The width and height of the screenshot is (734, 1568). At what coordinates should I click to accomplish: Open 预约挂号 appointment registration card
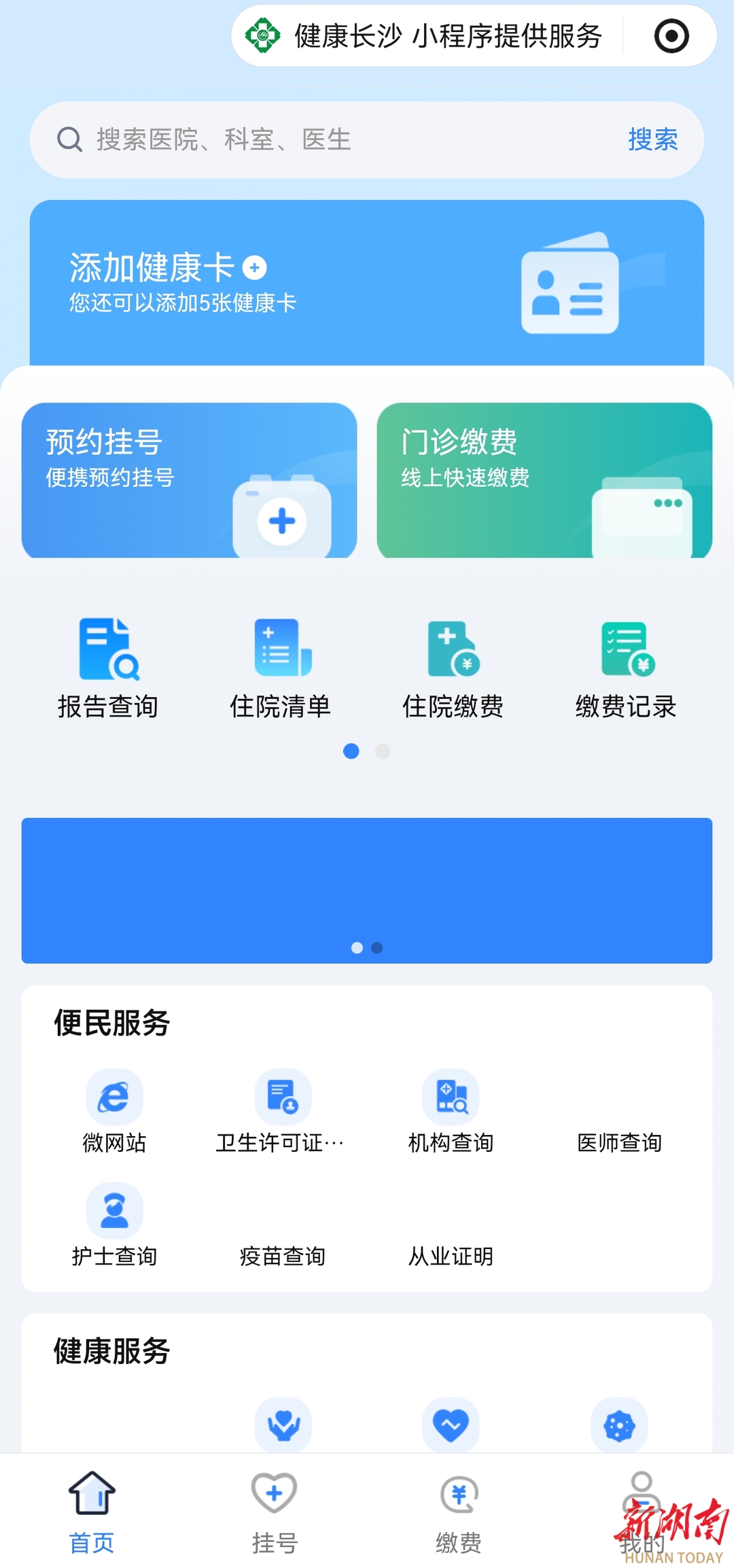click(189, 480)
